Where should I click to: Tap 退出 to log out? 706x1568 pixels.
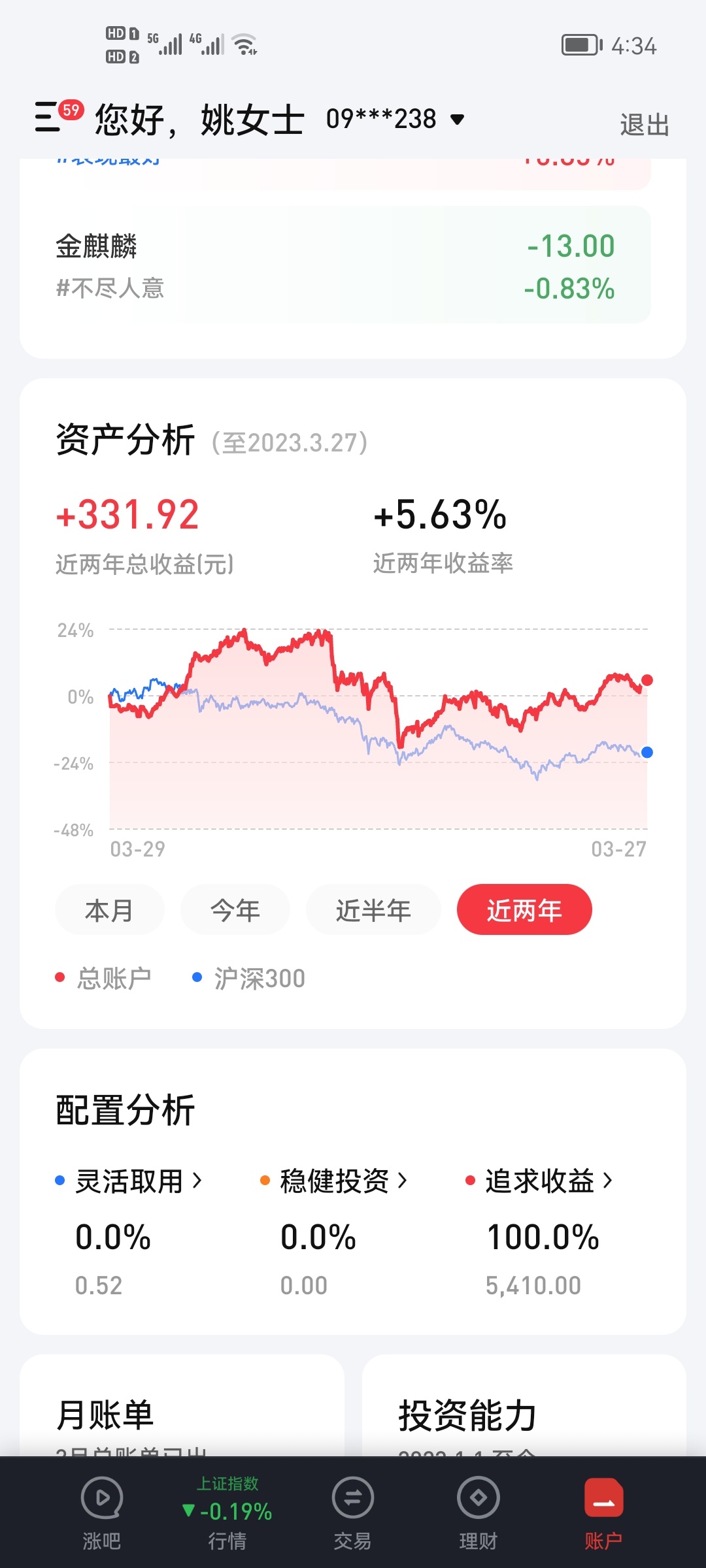coord(644,125)
